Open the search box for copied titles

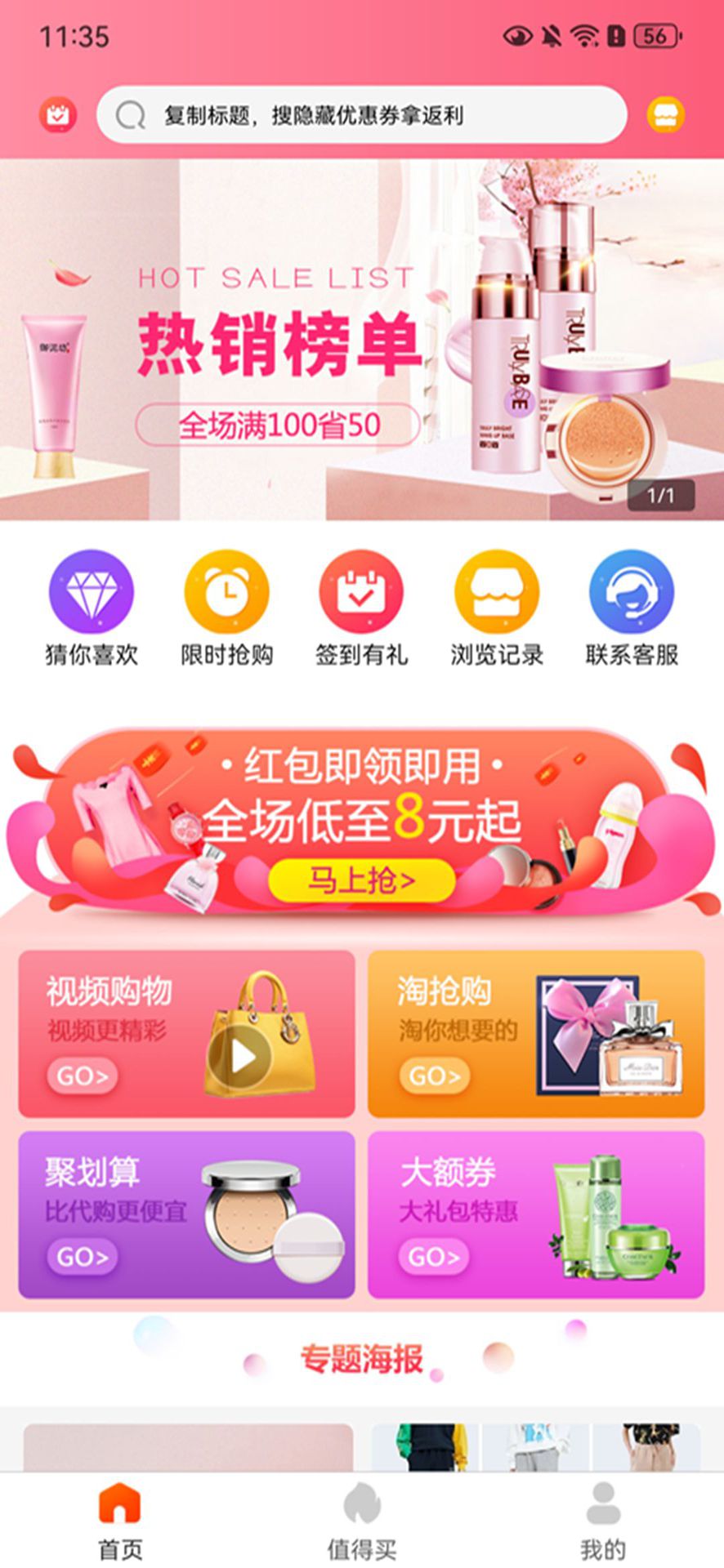[361, 115]
